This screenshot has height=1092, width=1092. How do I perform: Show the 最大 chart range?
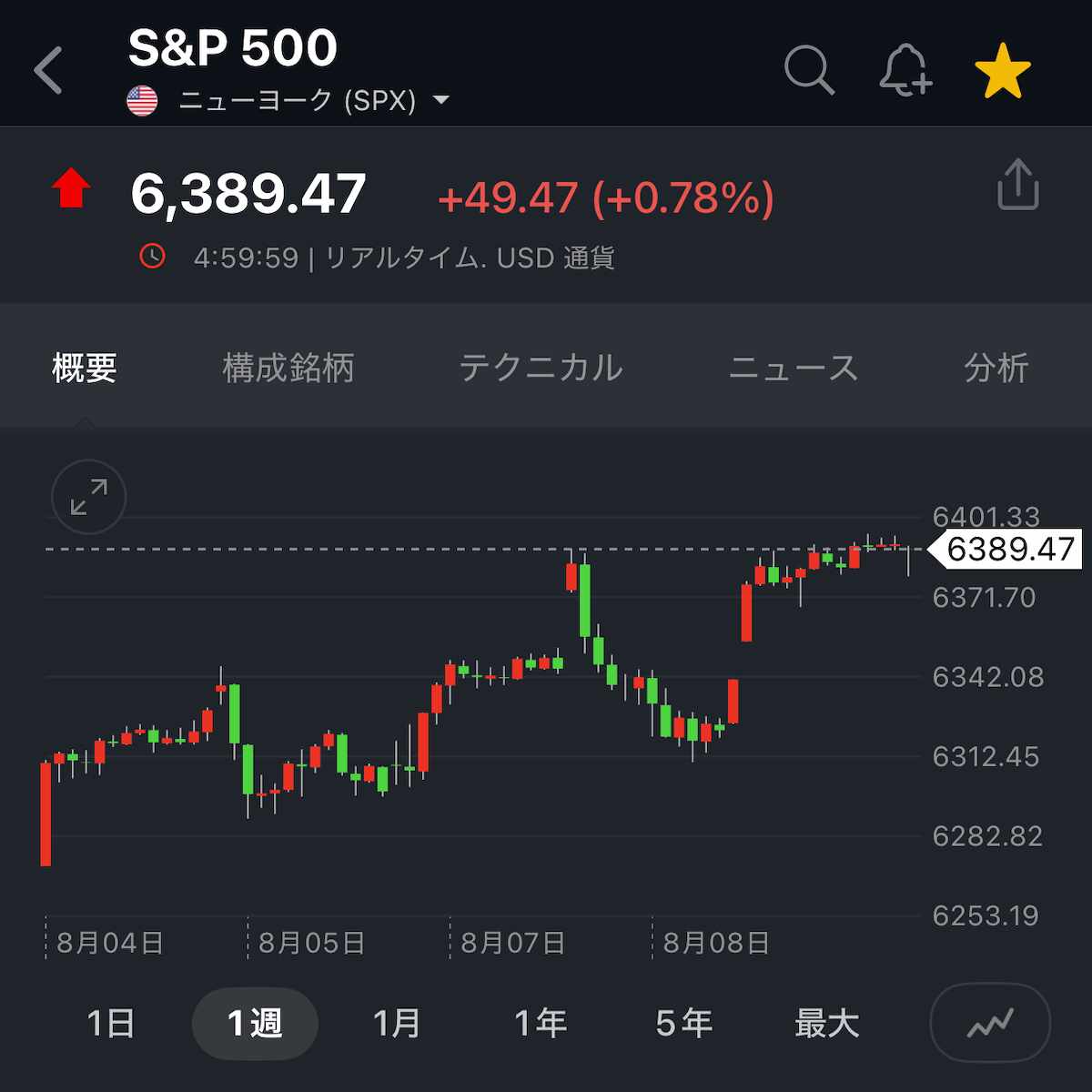(x=826, y=1024)
